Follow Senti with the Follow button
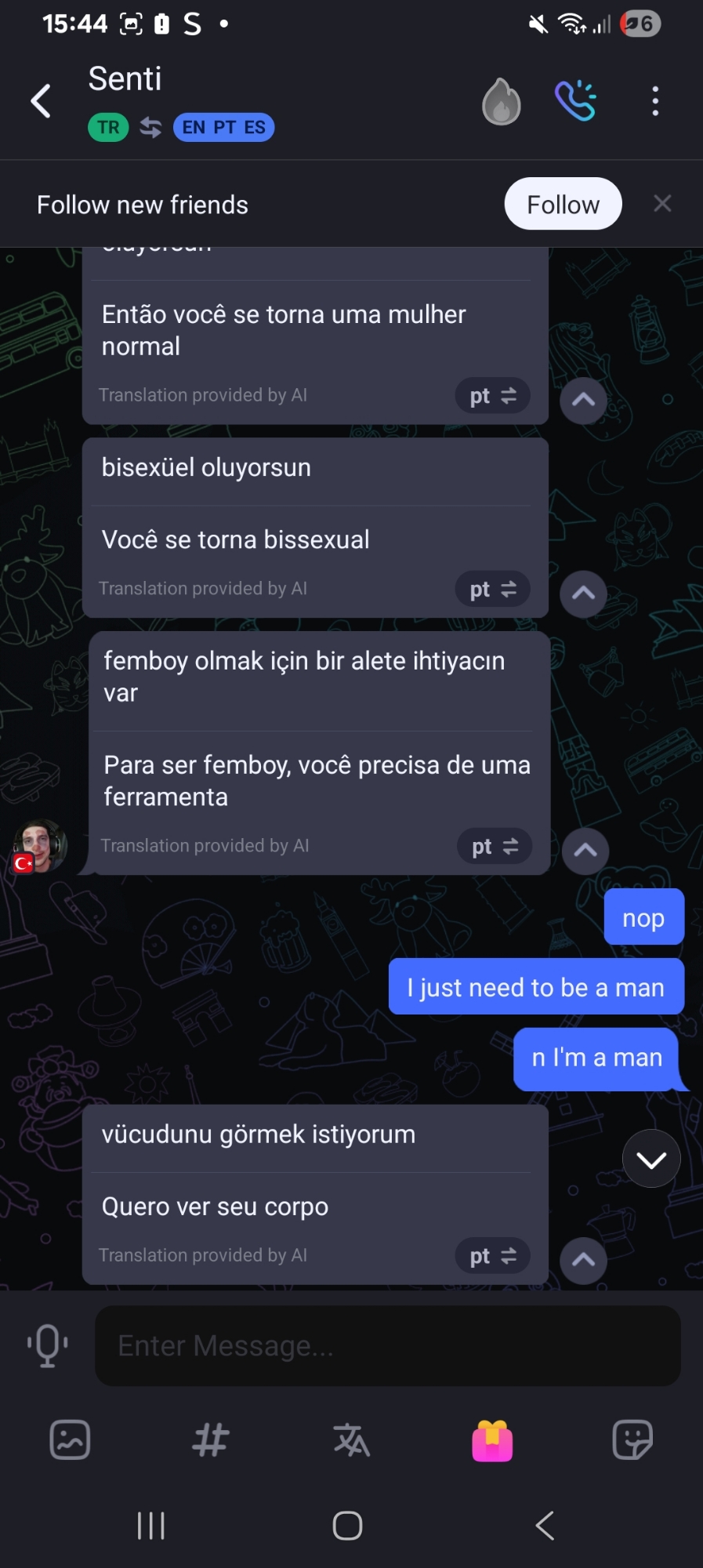 point(563,204)
